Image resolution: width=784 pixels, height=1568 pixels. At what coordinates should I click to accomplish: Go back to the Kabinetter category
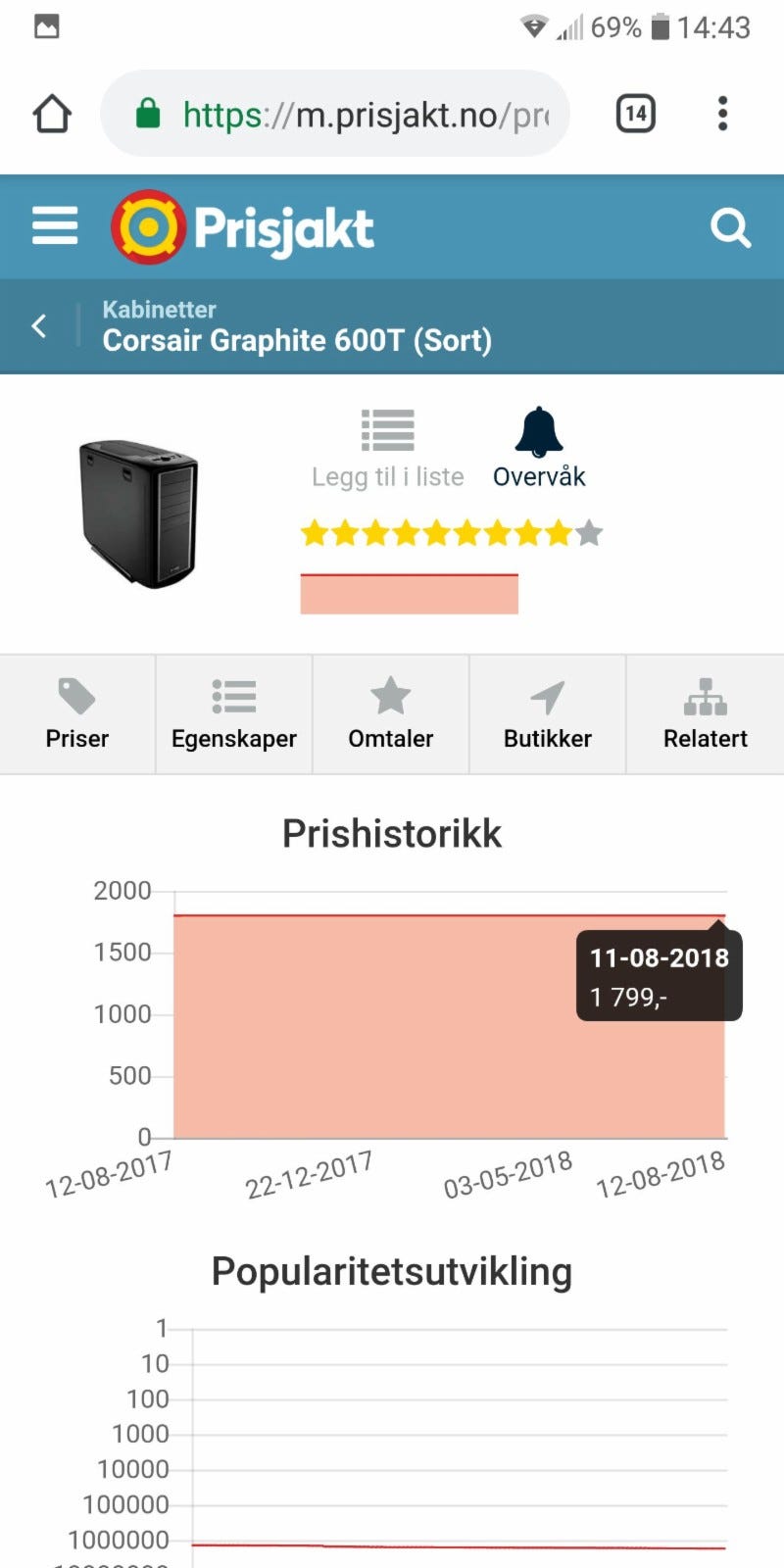(x=40, y=325)
